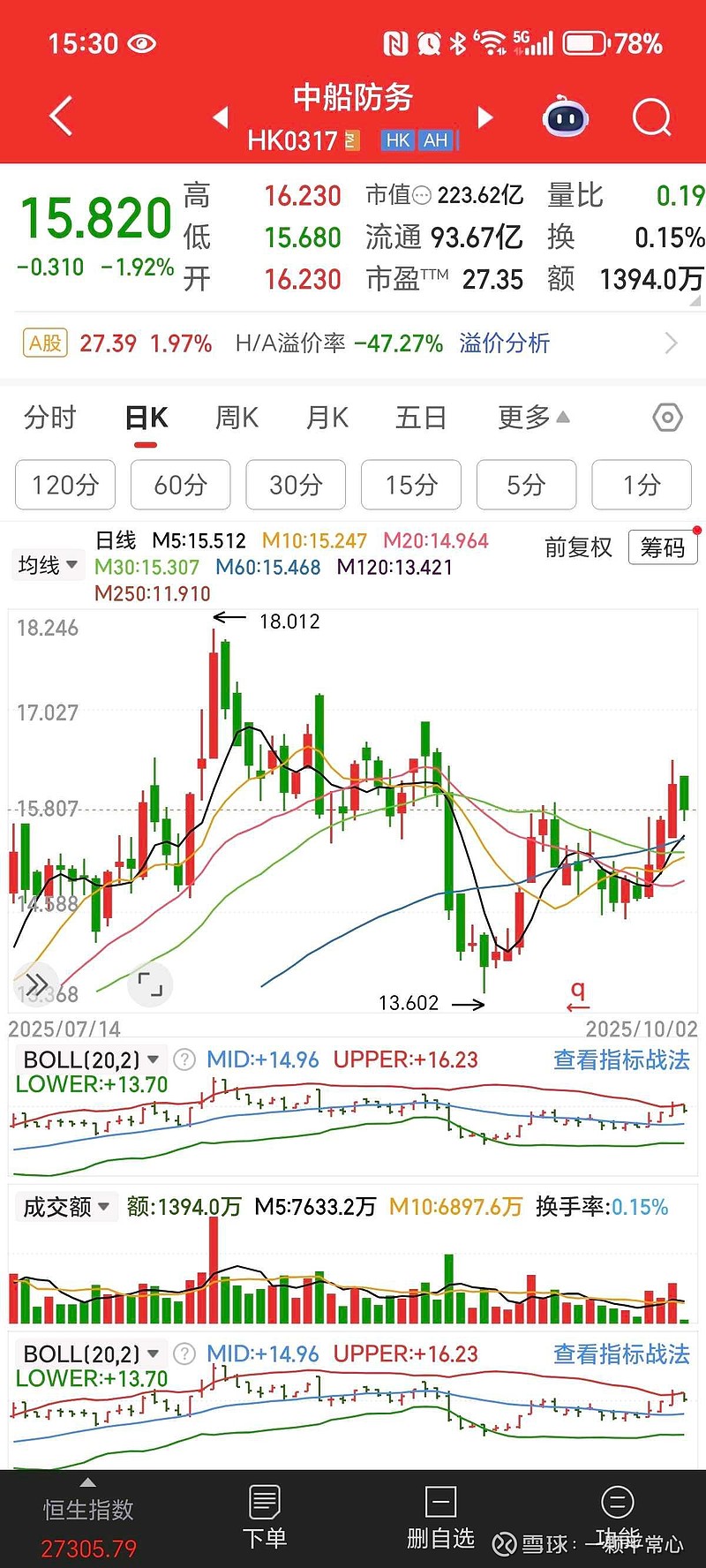
Task: Open the search magnifier icon
Action: click(651, 117)
